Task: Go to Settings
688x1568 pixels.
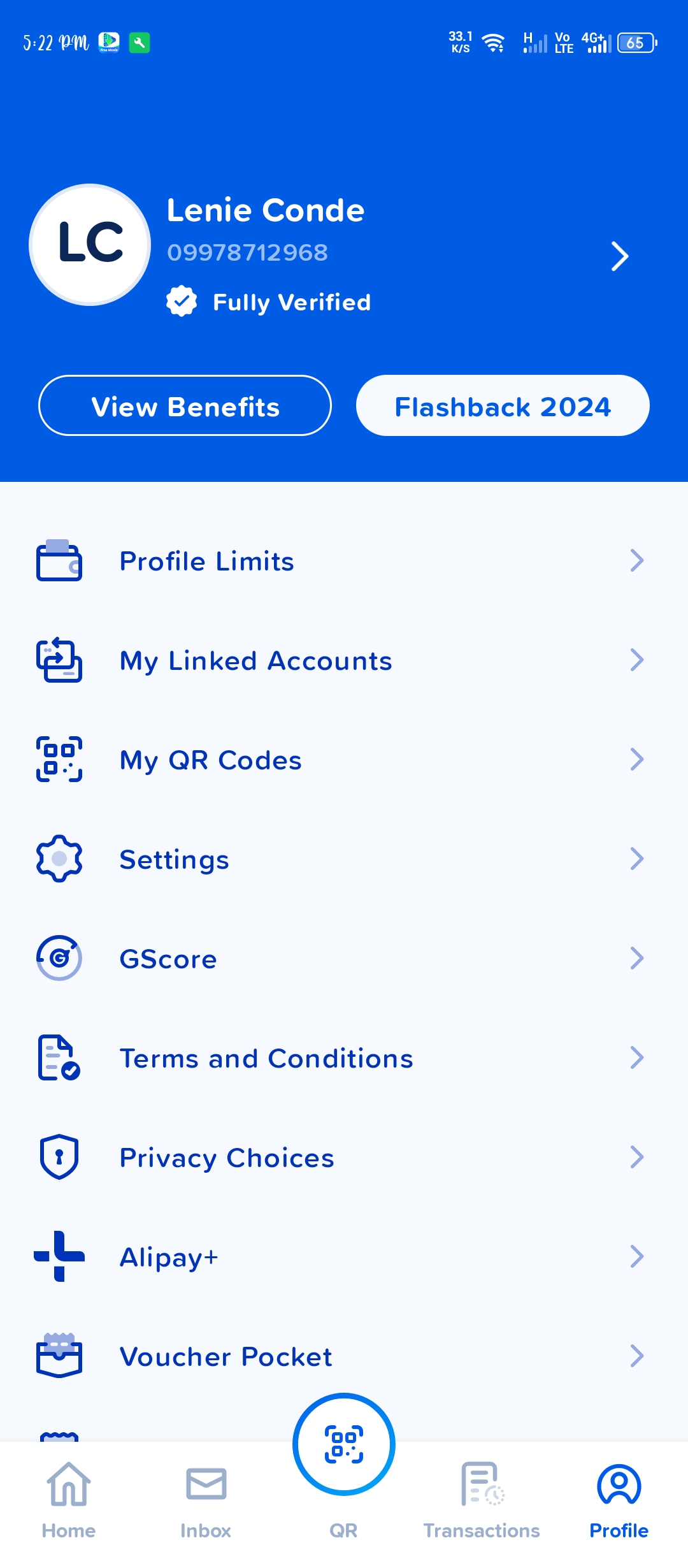Action: (x=344, y=860)
